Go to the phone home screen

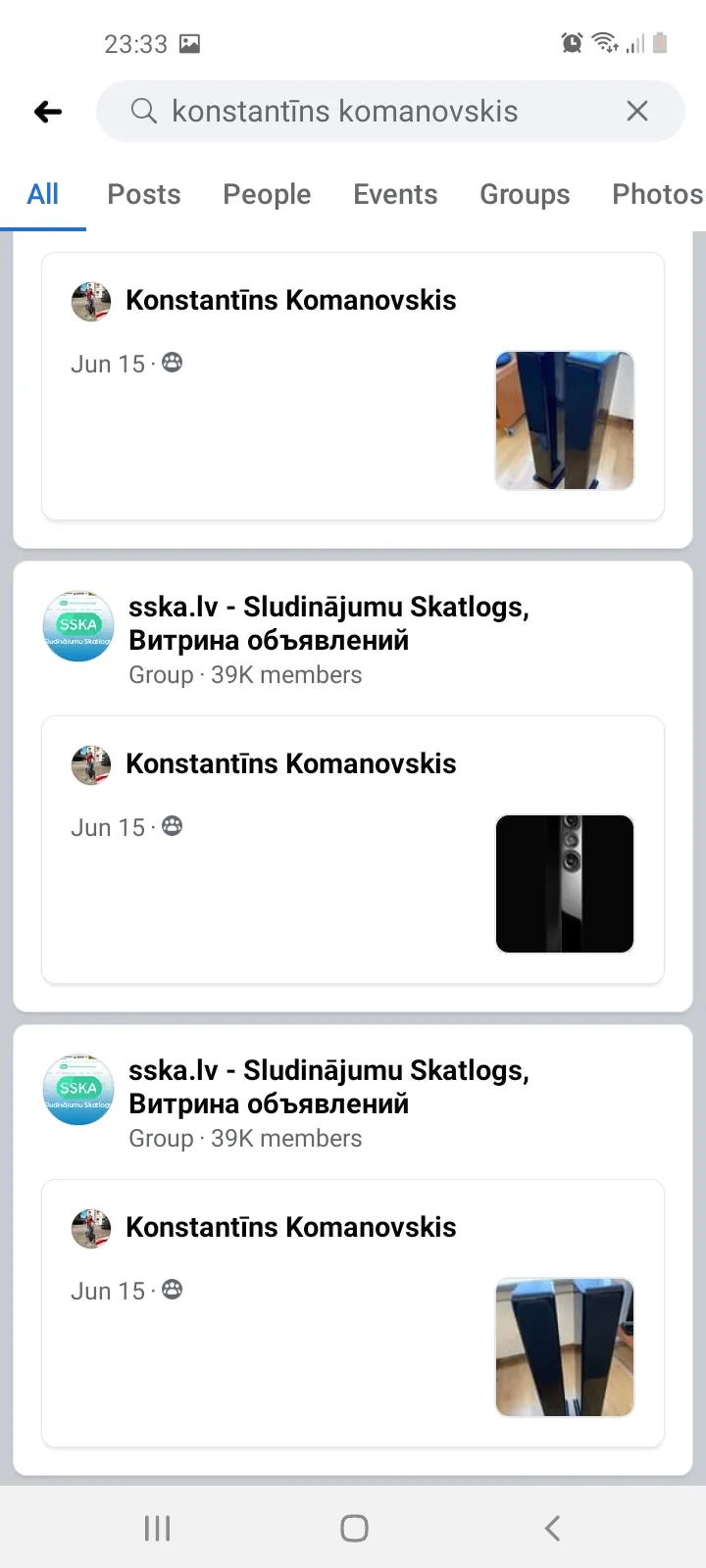tap(354, 1528)
